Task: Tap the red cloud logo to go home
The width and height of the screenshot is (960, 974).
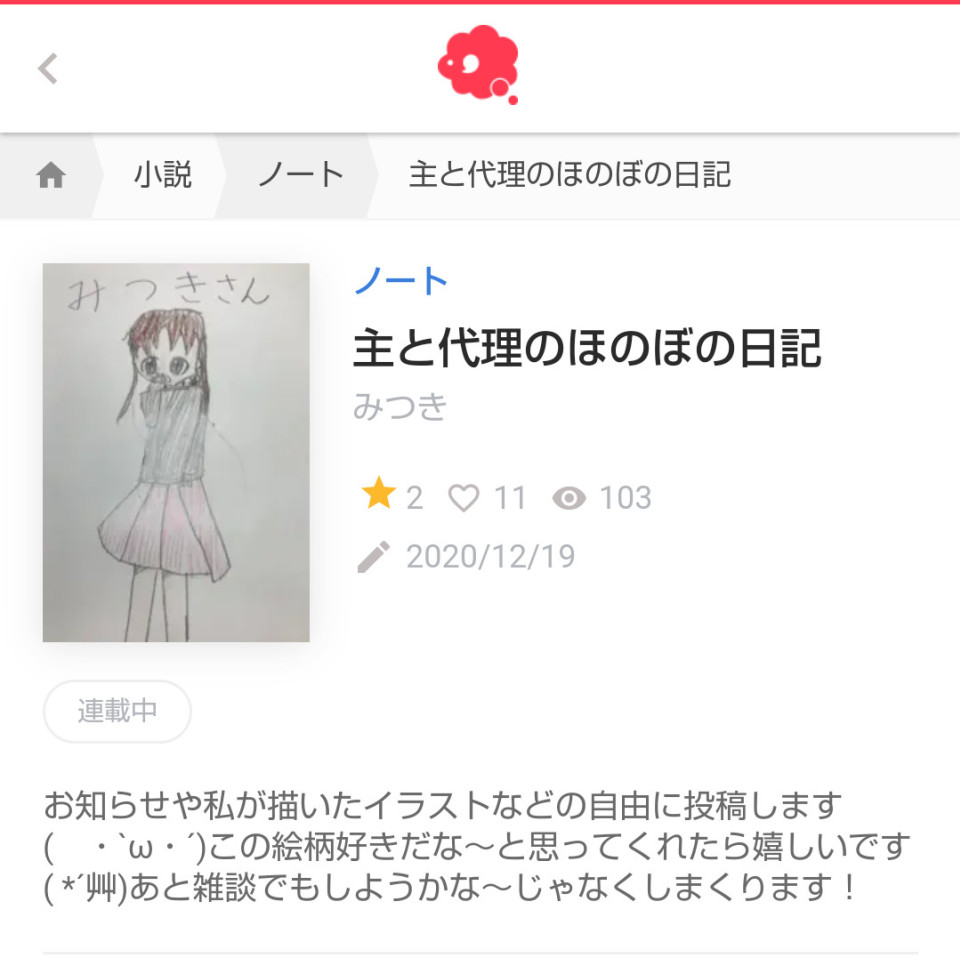Action: click(479, 64)
